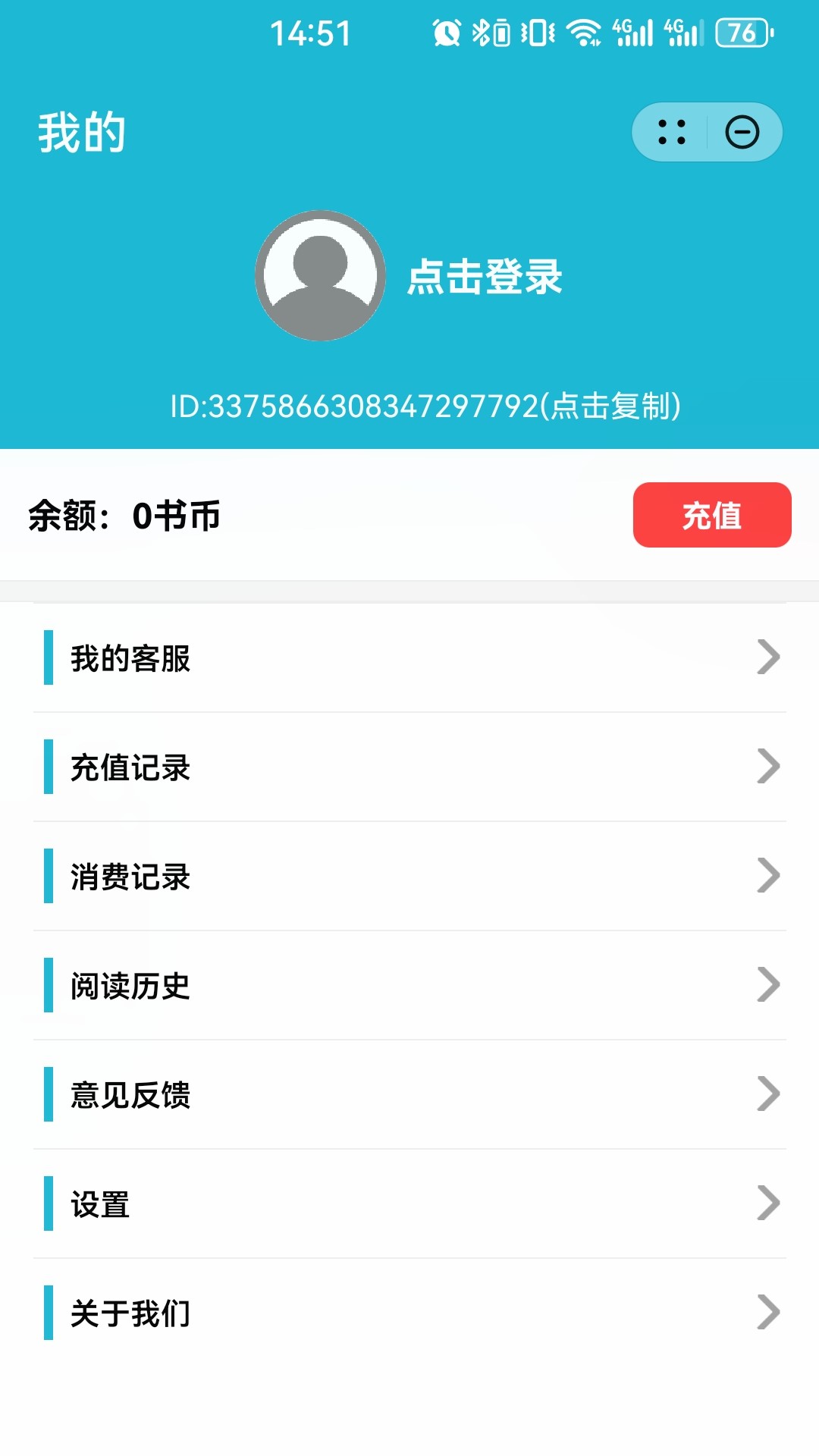819x1456 pixels.
Task: Open 我的客服 customer service
Action: (x=409, y=657)
